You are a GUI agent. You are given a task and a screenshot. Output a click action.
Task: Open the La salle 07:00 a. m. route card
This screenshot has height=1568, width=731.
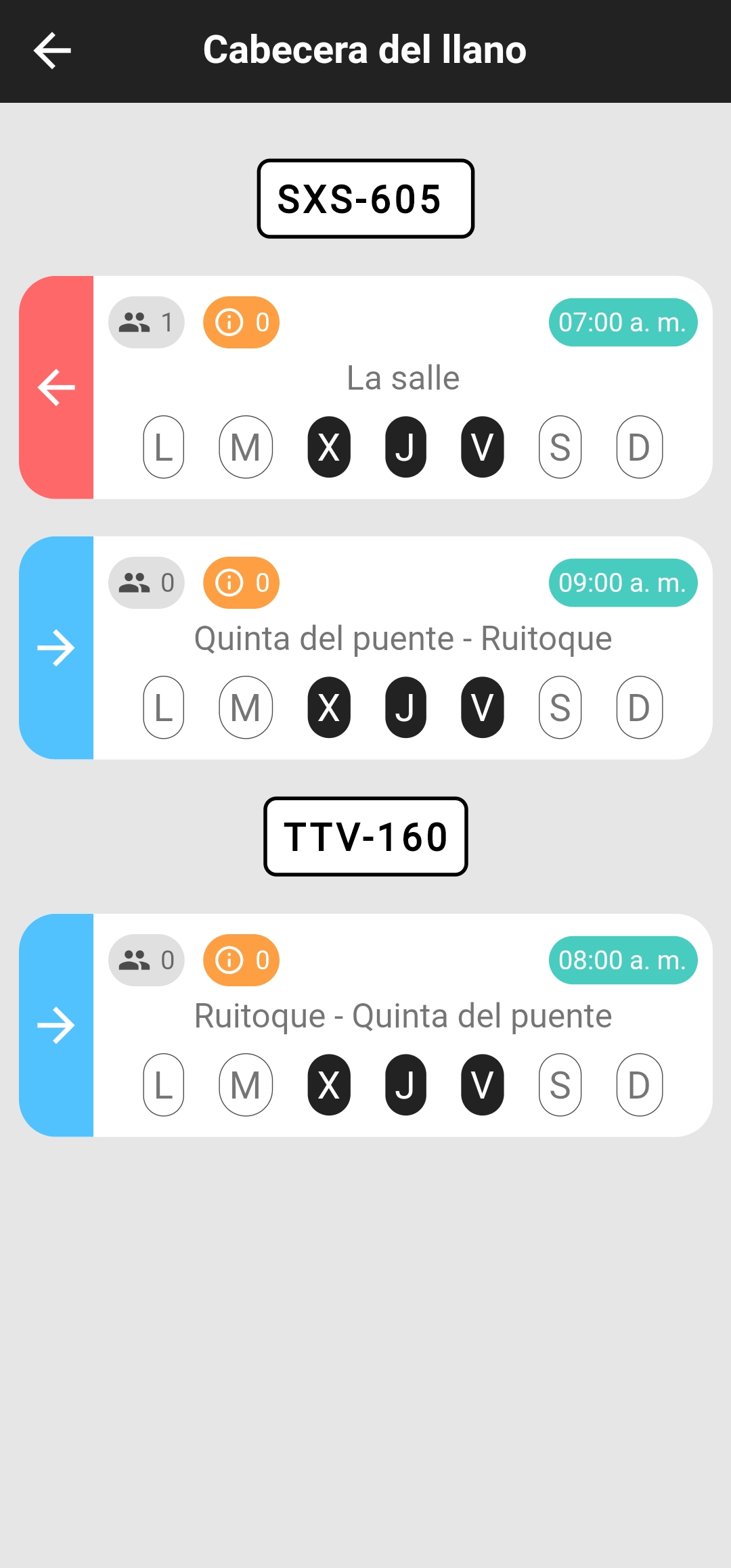click(x=403, y=378)
